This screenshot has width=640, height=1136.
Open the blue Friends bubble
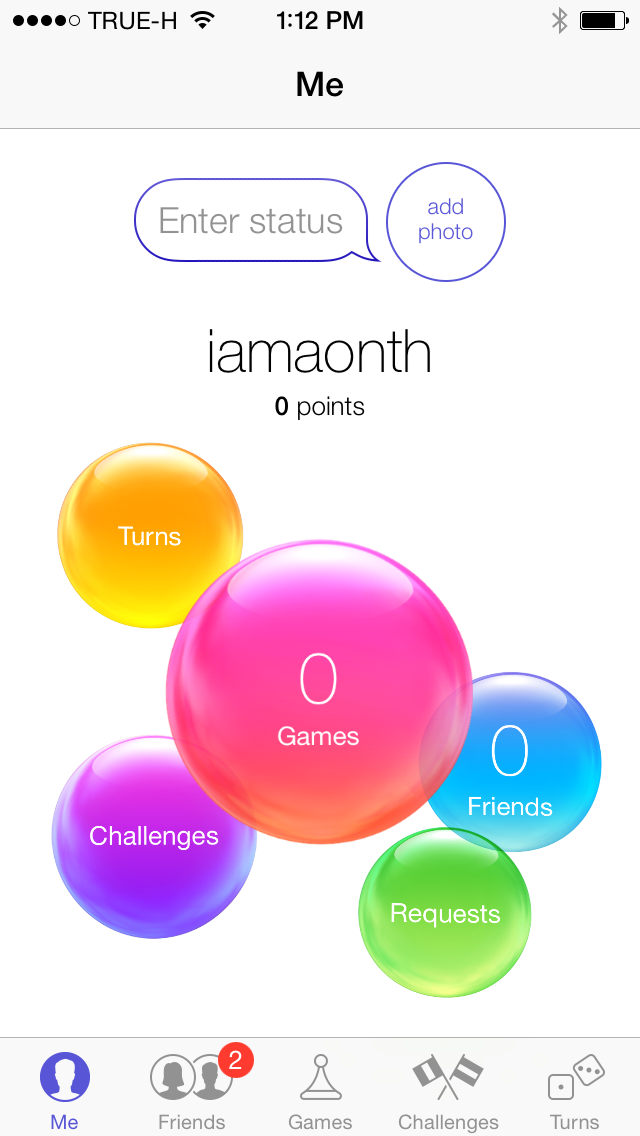click(x=510, y=762)
